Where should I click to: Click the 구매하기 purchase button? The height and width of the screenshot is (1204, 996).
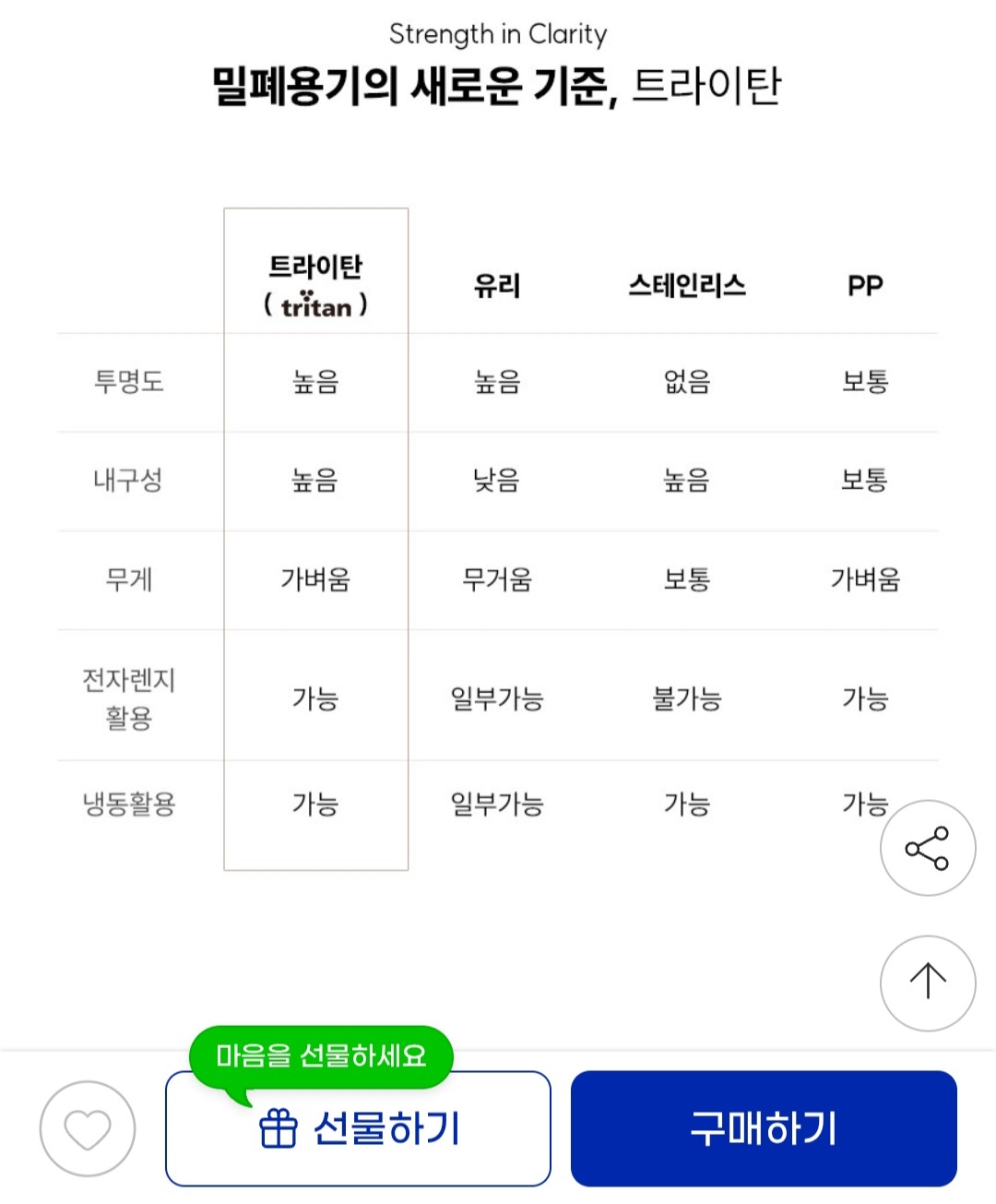pos(764,1127)
